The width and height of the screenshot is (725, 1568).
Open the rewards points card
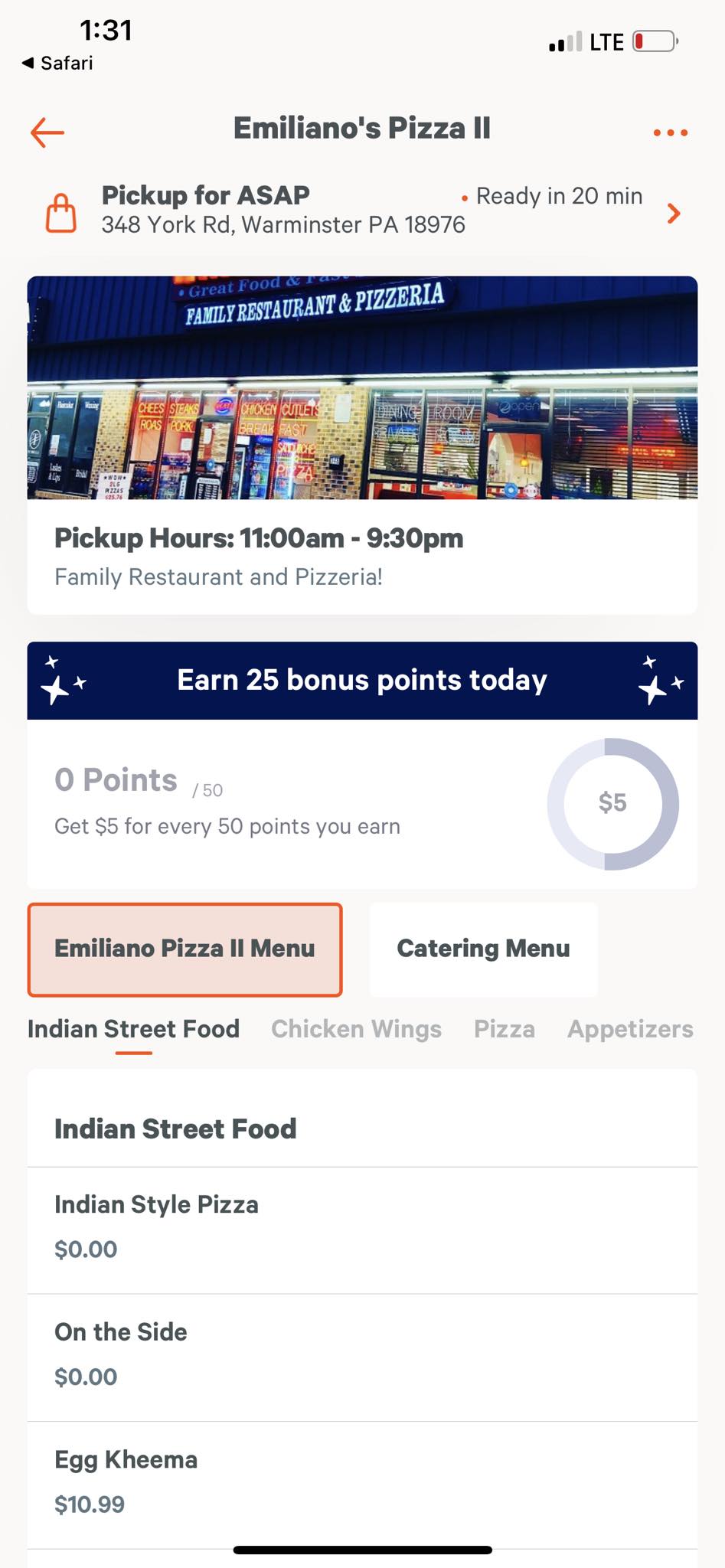[361, 802]
